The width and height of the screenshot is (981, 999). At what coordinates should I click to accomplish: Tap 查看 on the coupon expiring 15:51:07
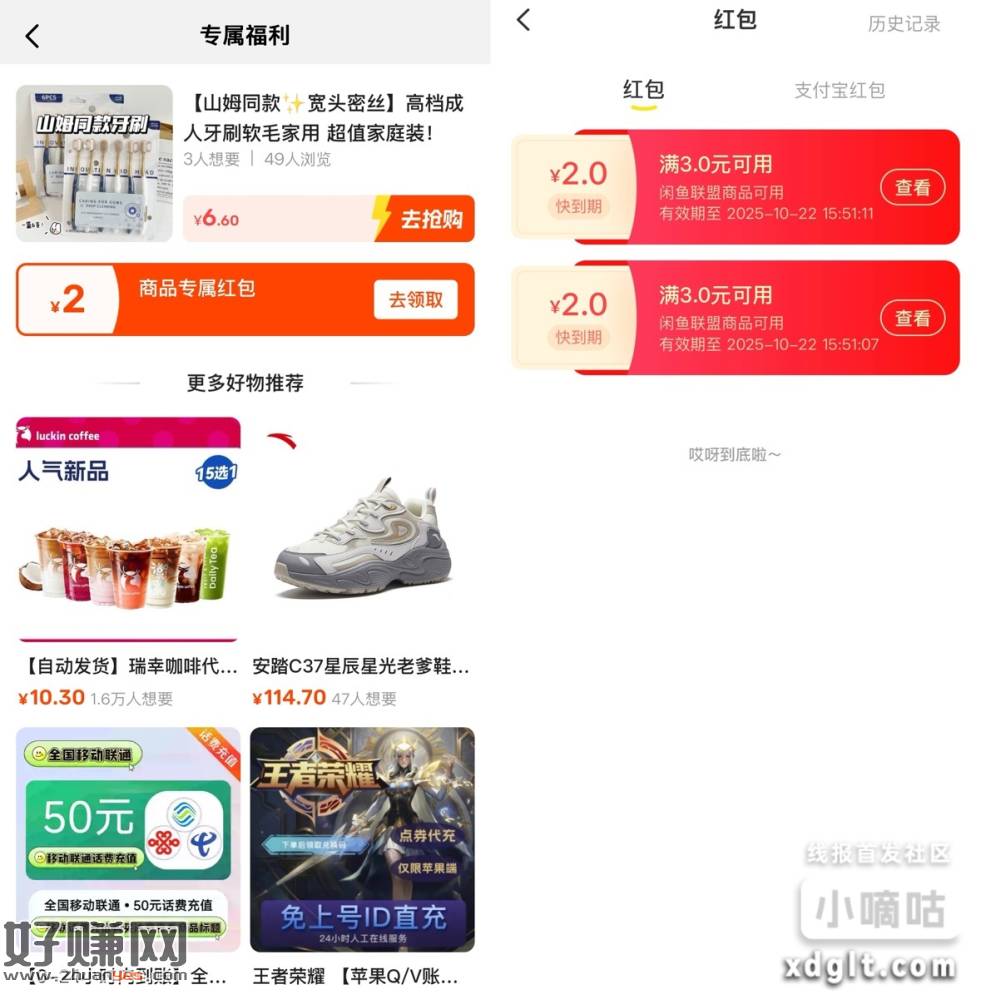point(912,318)
